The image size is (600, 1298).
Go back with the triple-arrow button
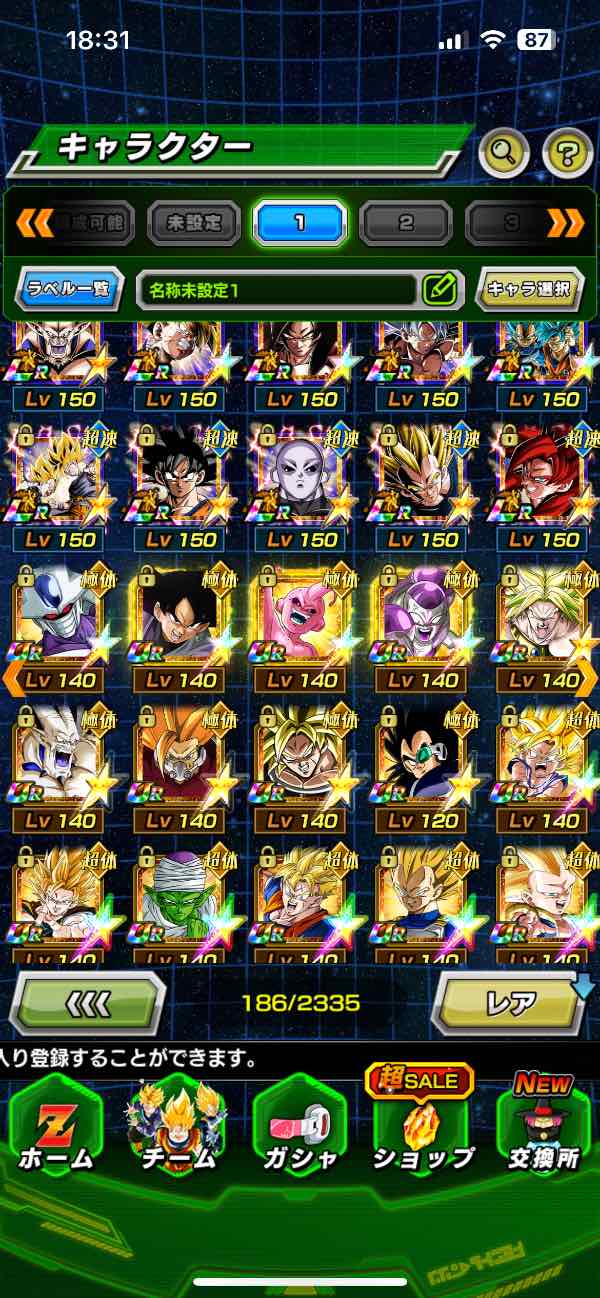[87, 1002]
